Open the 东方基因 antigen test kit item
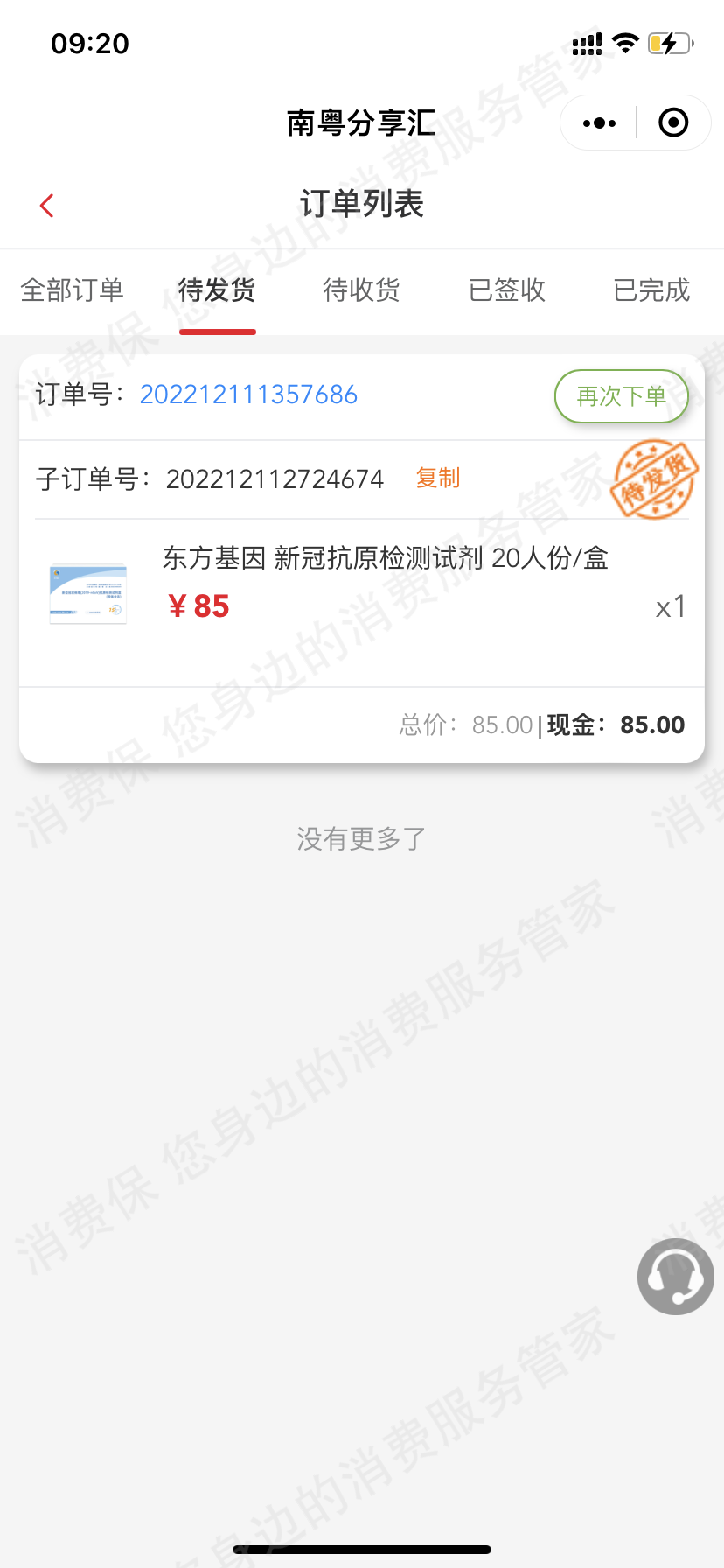The image size is (724, 1568). click(385, 558)
